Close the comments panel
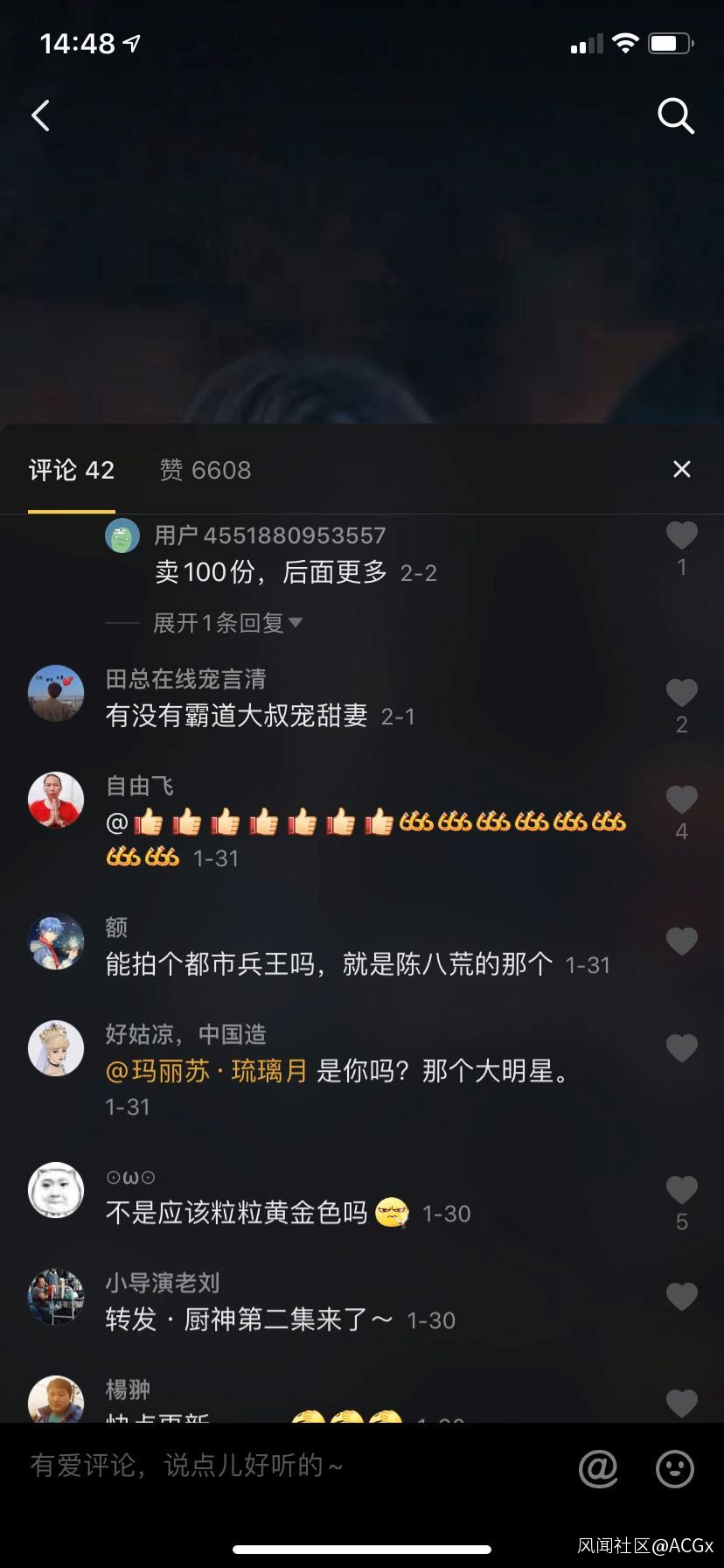 pyautogui.click(x=681, y=470)
